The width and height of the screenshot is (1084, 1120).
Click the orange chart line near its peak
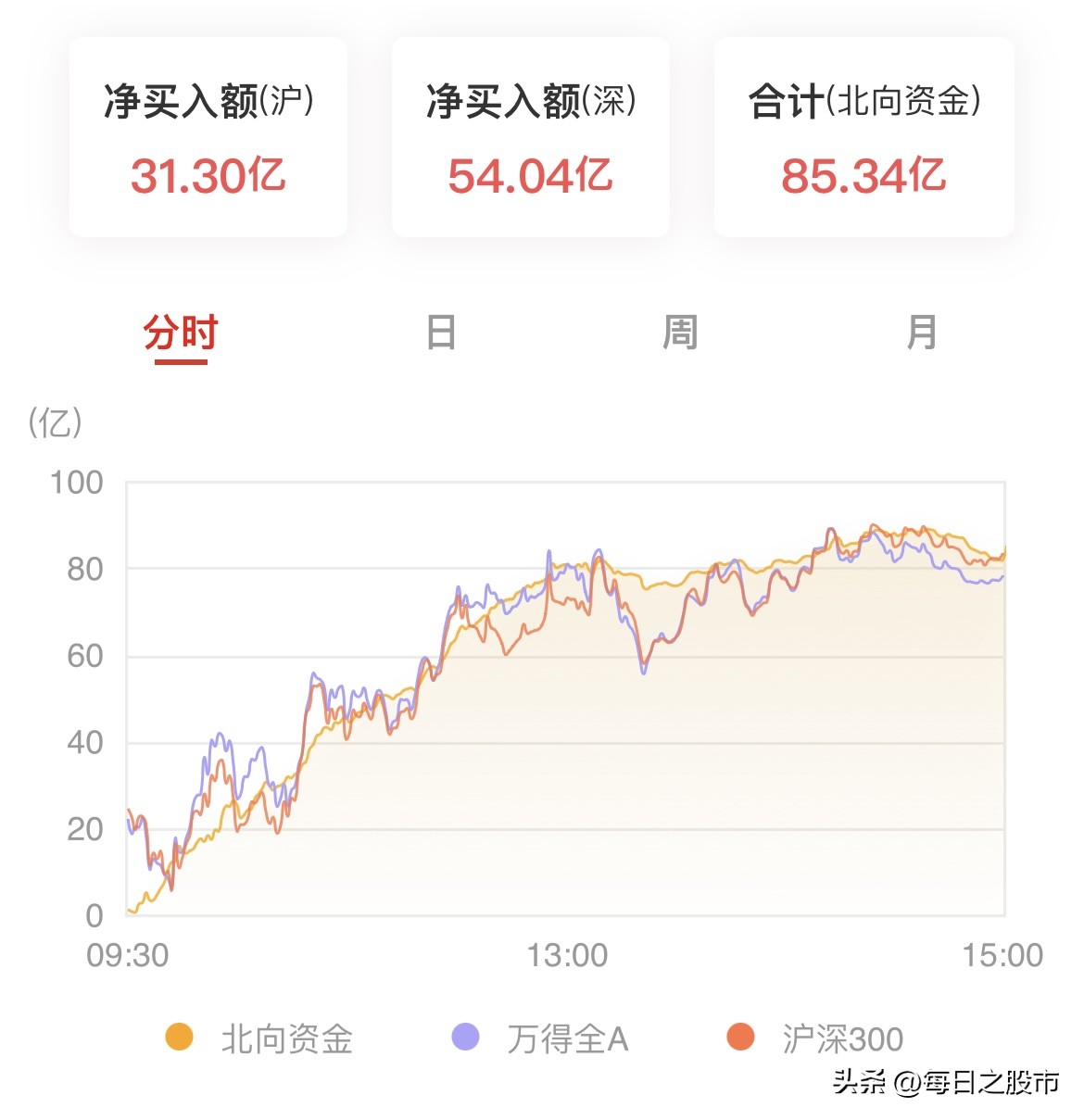874,526
